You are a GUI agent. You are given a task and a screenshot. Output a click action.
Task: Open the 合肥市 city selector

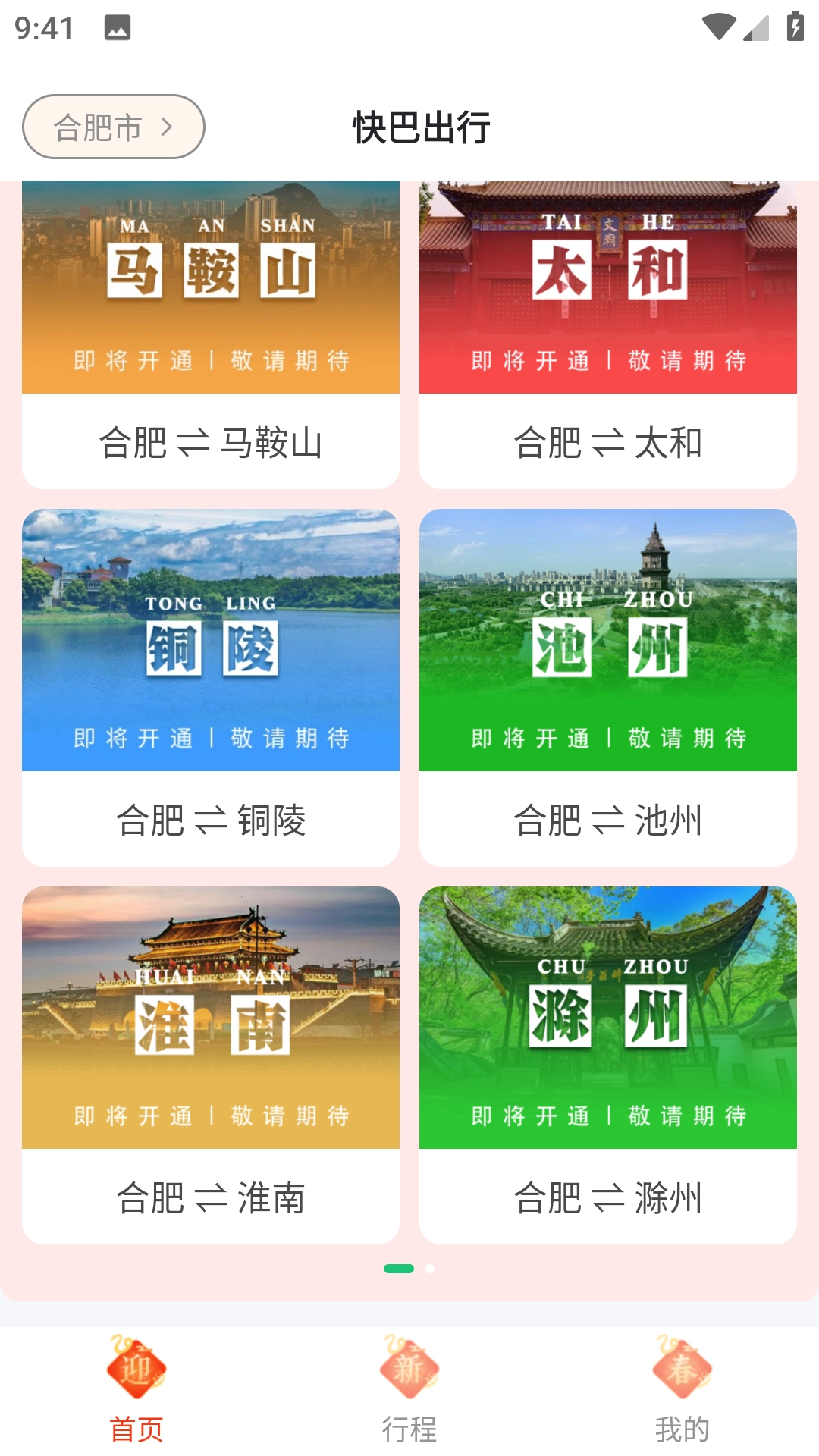(114, 127)
